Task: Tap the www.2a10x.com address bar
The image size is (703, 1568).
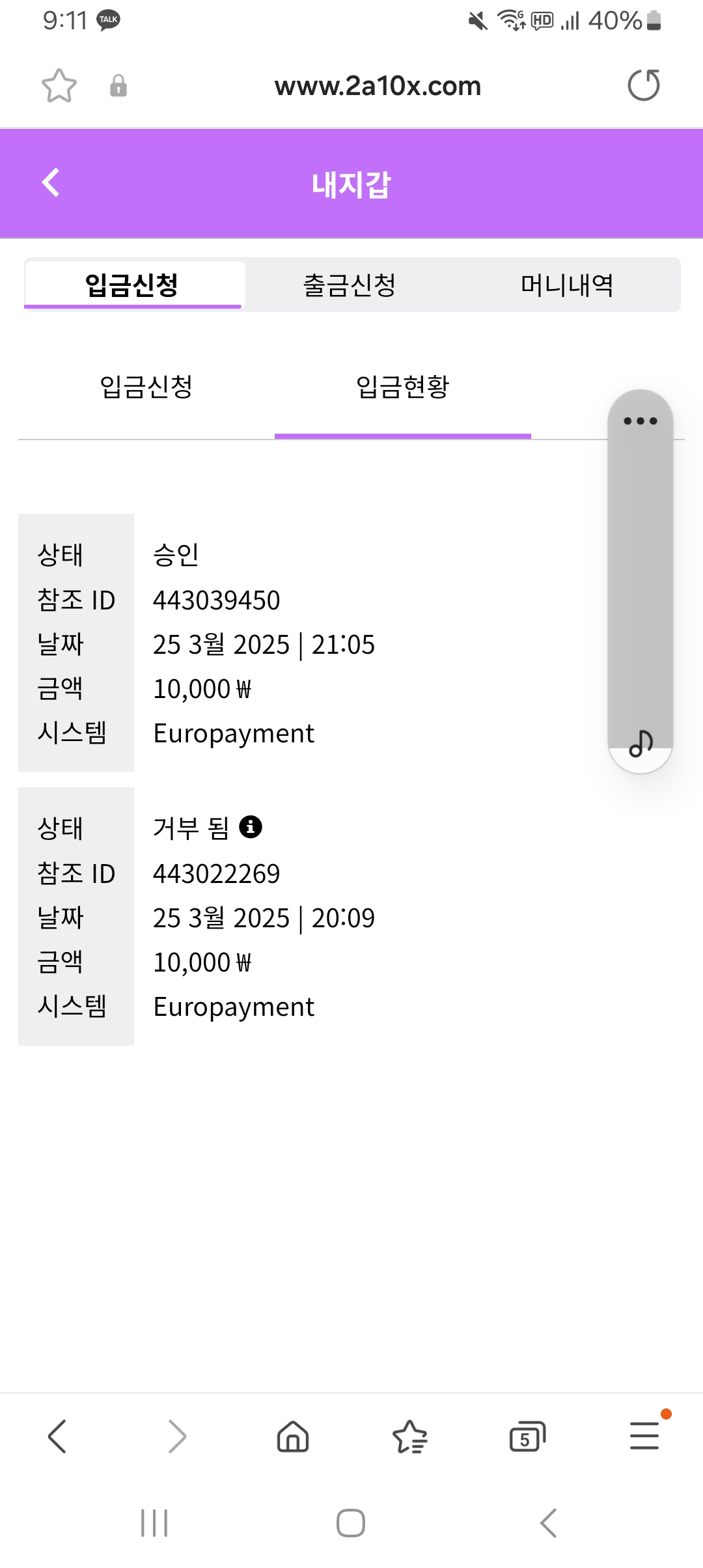Action: pyautogui.click(x=378, y=86)
